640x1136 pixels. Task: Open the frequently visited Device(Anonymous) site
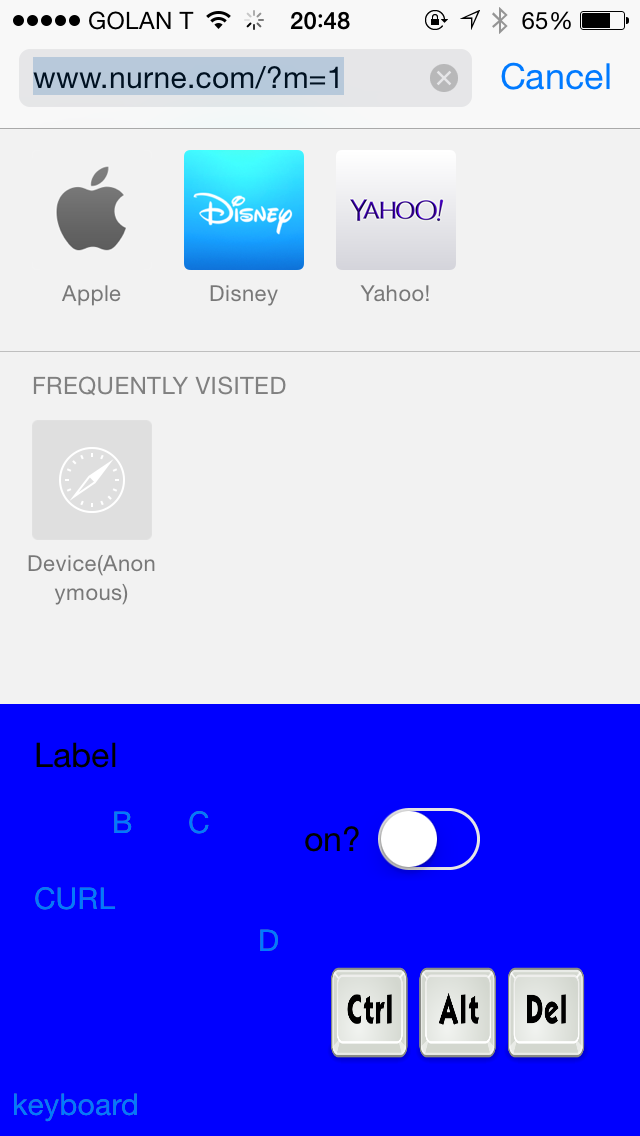coord(92,481)
